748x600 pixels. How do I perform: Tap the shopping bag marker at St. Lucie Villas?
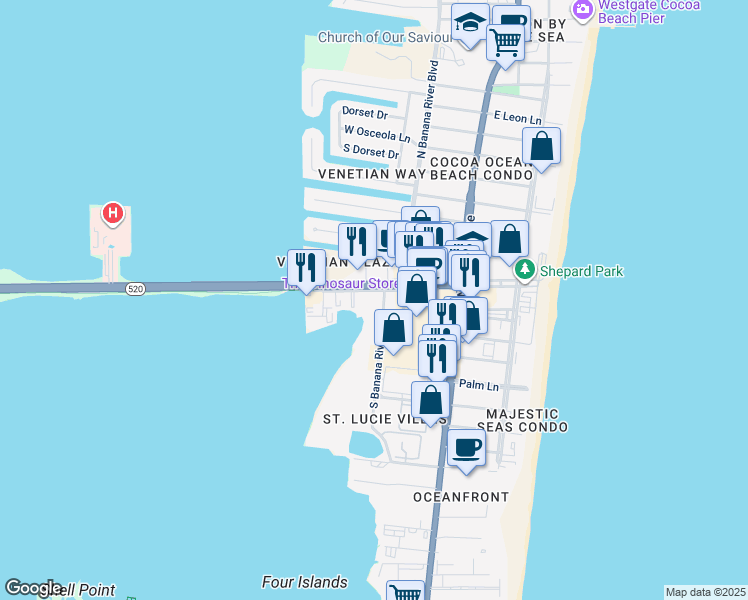[430, 403]
